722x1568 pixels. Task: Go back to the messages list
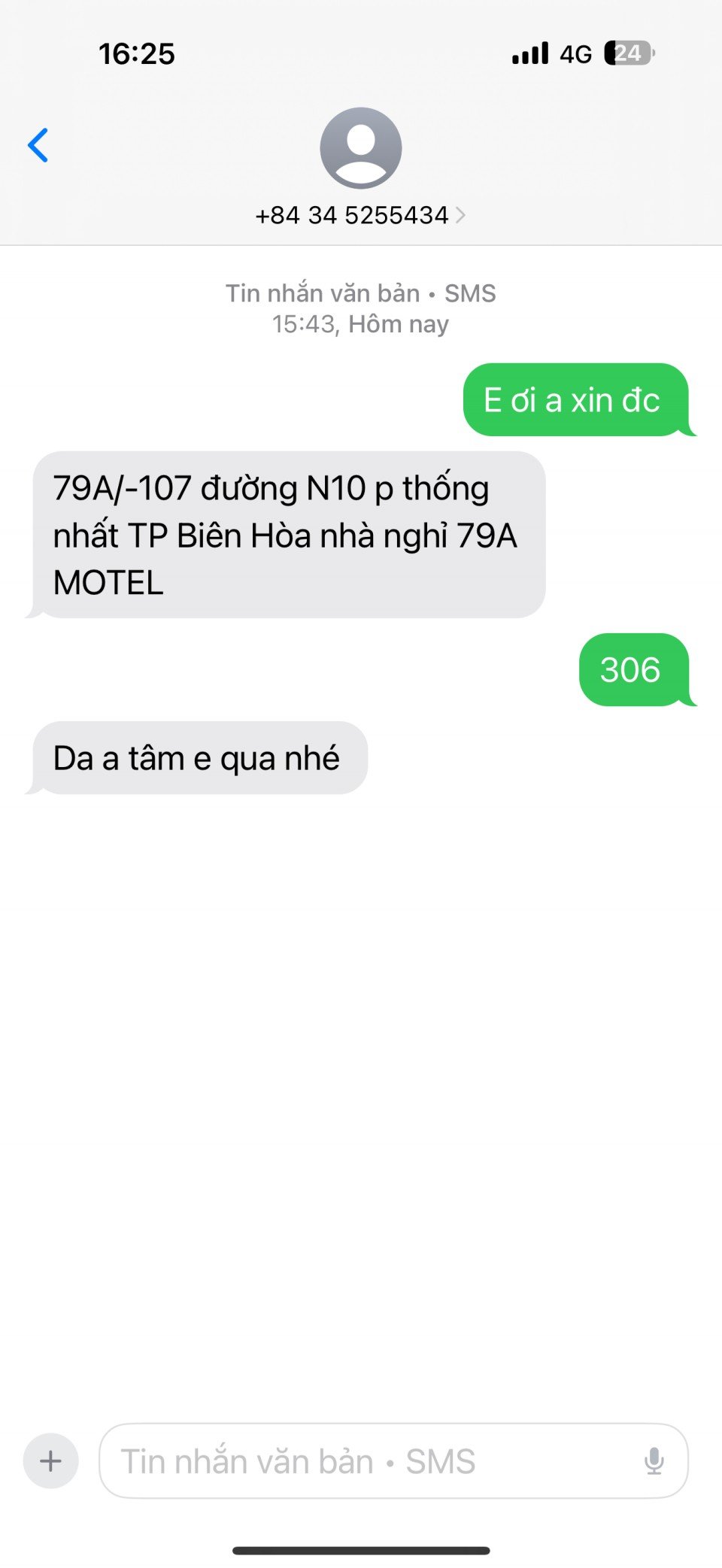click(x=38, y=145)
